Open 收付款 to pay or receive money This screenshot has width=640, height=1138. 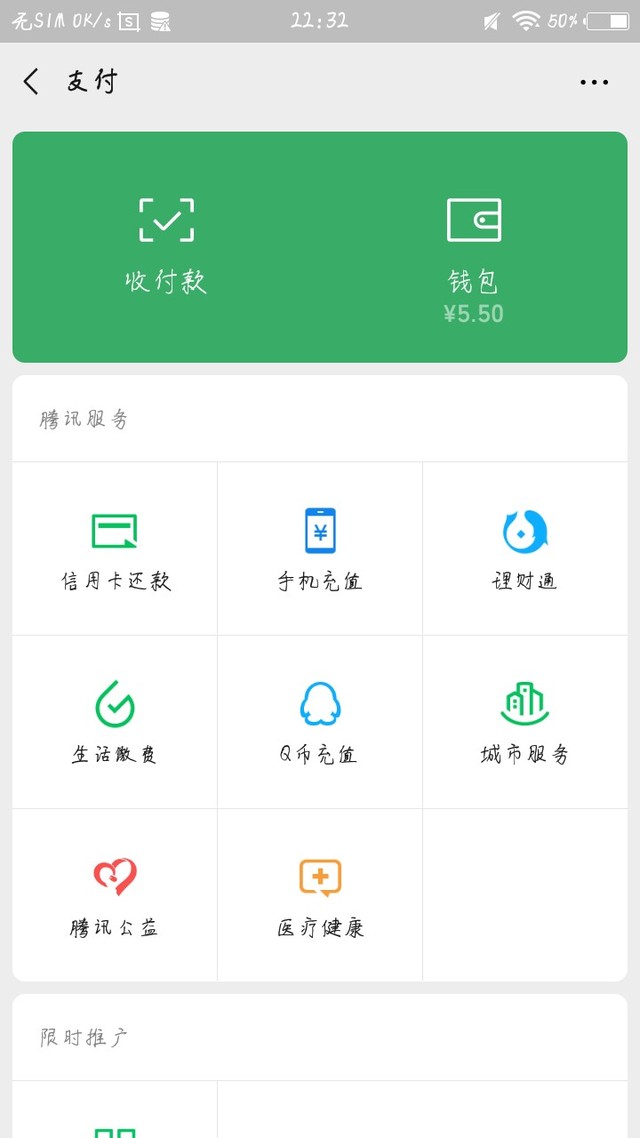[166, 246]
